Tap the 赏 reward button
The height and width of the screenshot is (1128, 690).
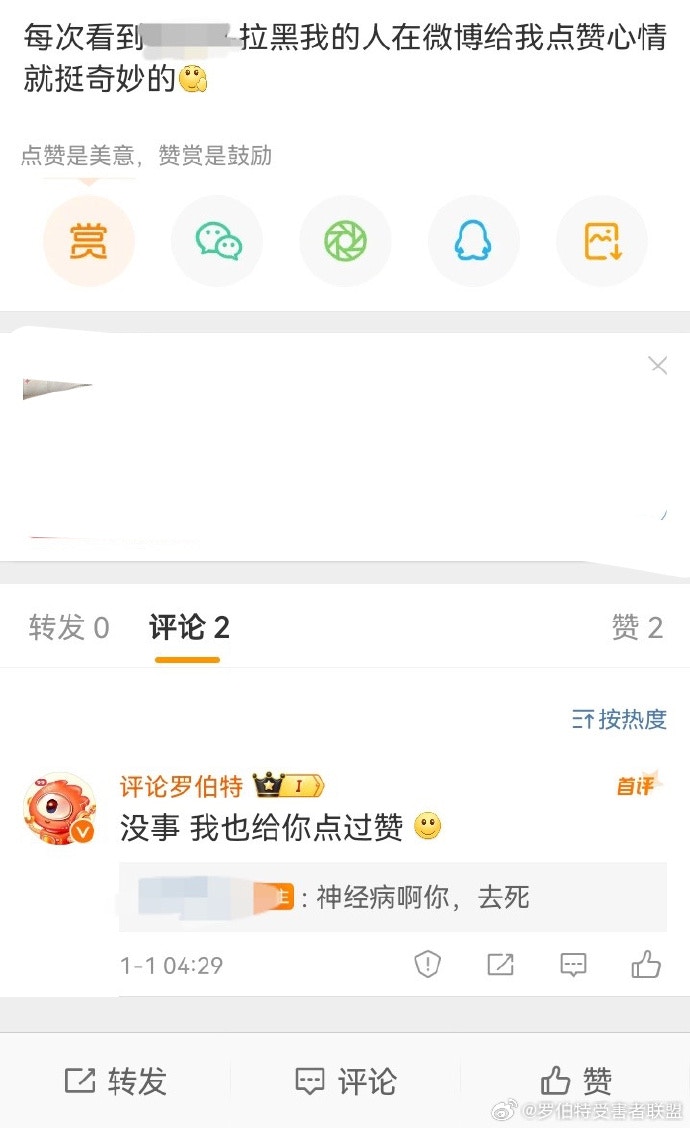(88, 241)
